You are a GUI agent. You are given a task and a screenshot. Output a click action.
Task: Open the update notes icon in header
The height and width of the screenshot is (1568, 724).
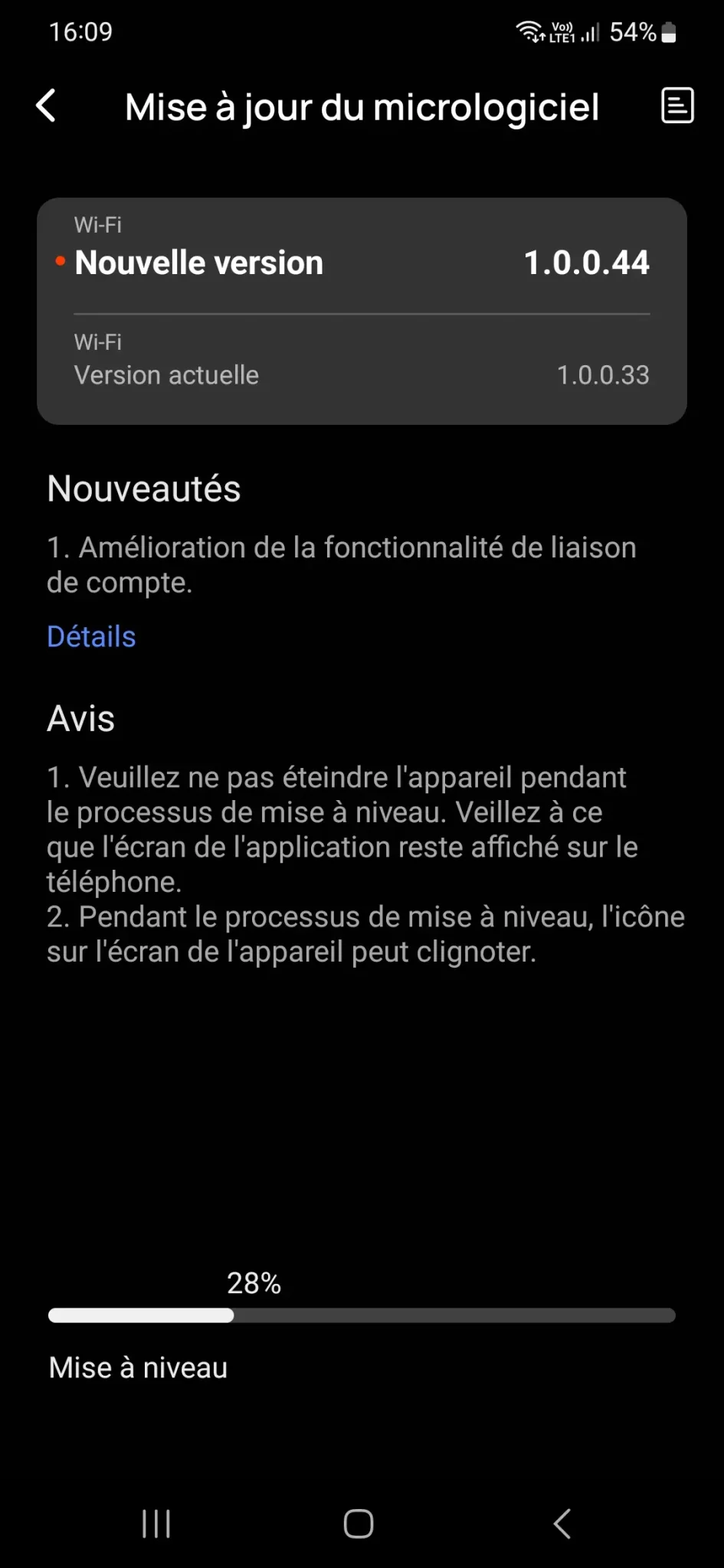coord(677,106)
